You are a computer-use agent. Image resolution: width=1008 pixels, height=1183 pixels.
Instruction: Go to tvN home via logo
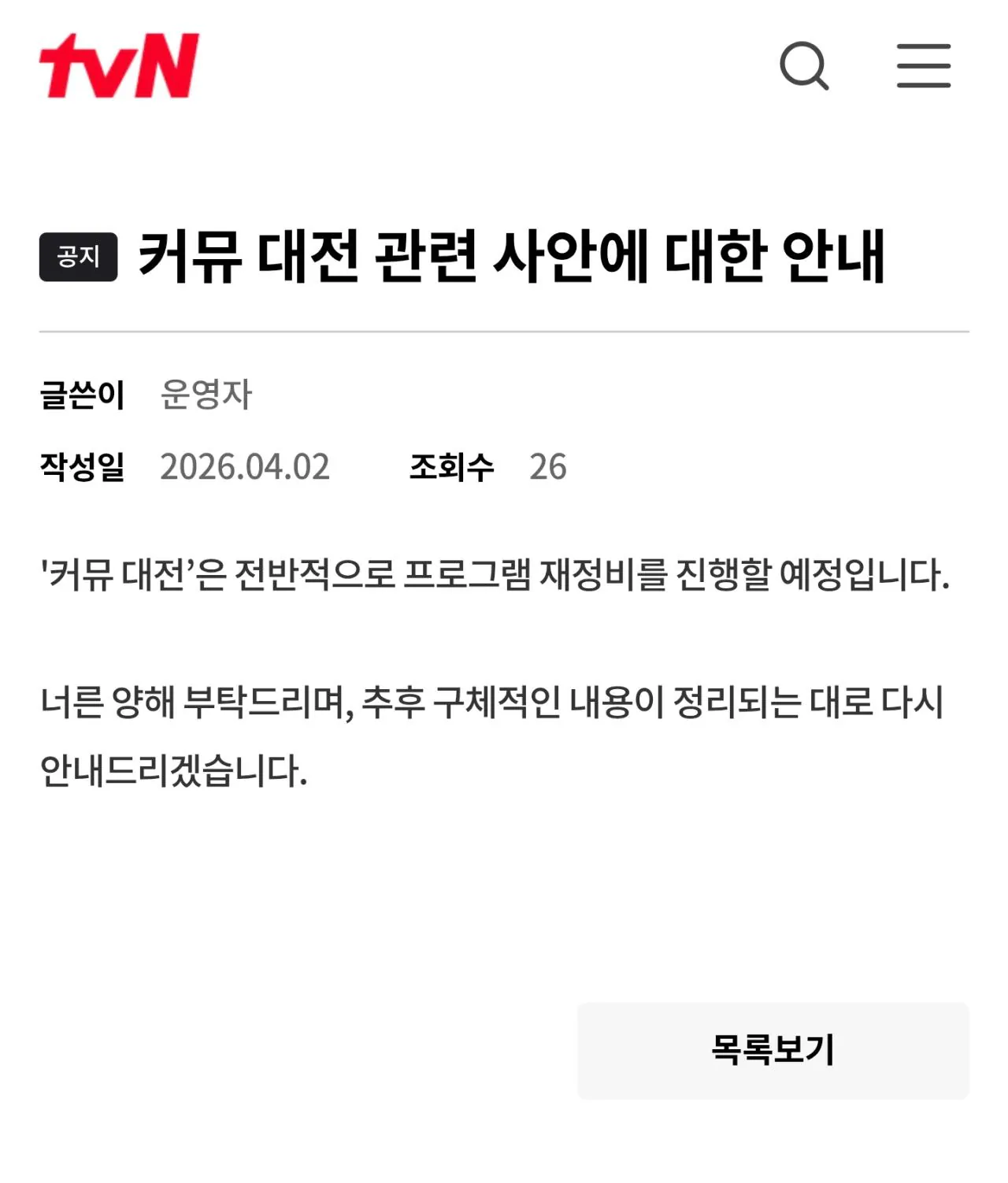[x=119, y=66]
